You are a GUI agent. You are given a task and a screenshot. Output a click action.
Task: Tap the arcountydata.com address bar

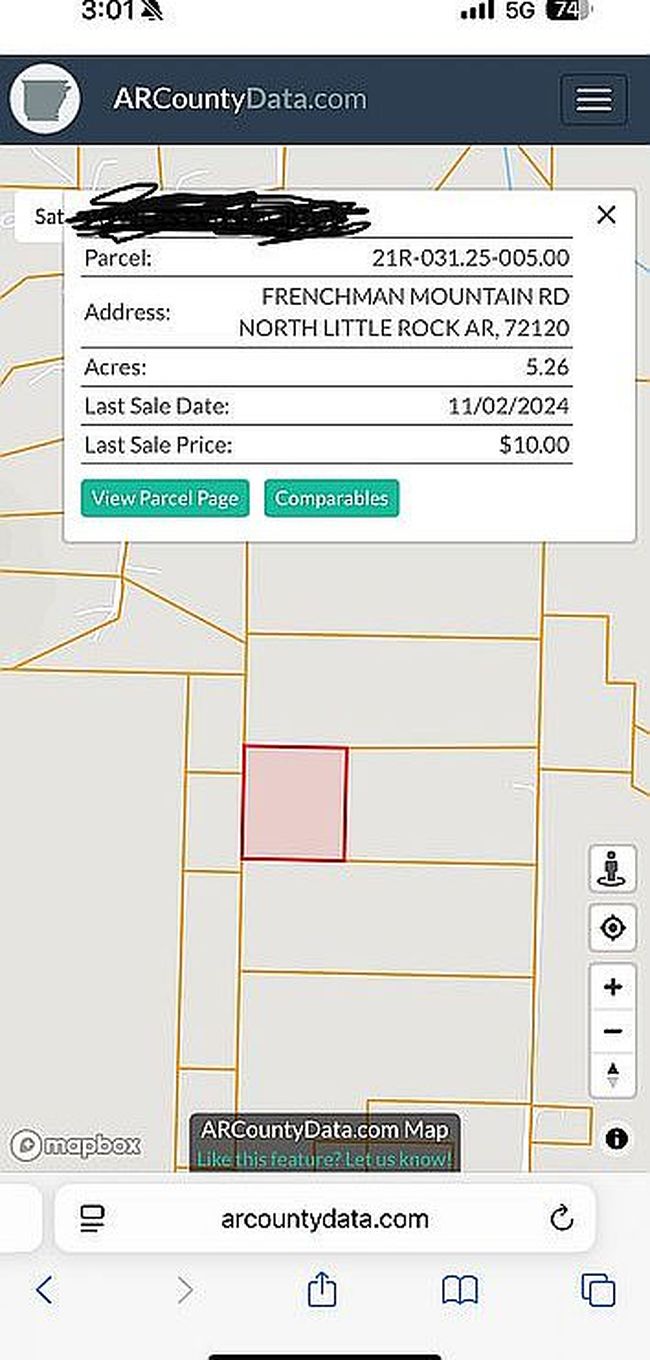(324, 1219)
